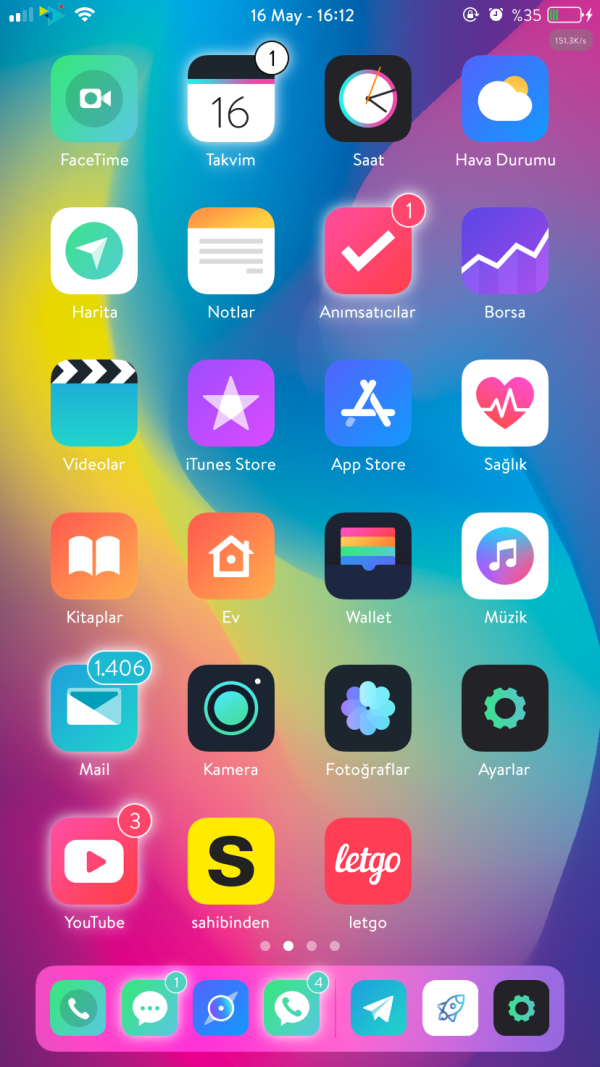Open the Müzik music app
The image size is (600, 1067).
tap(505, 556)
